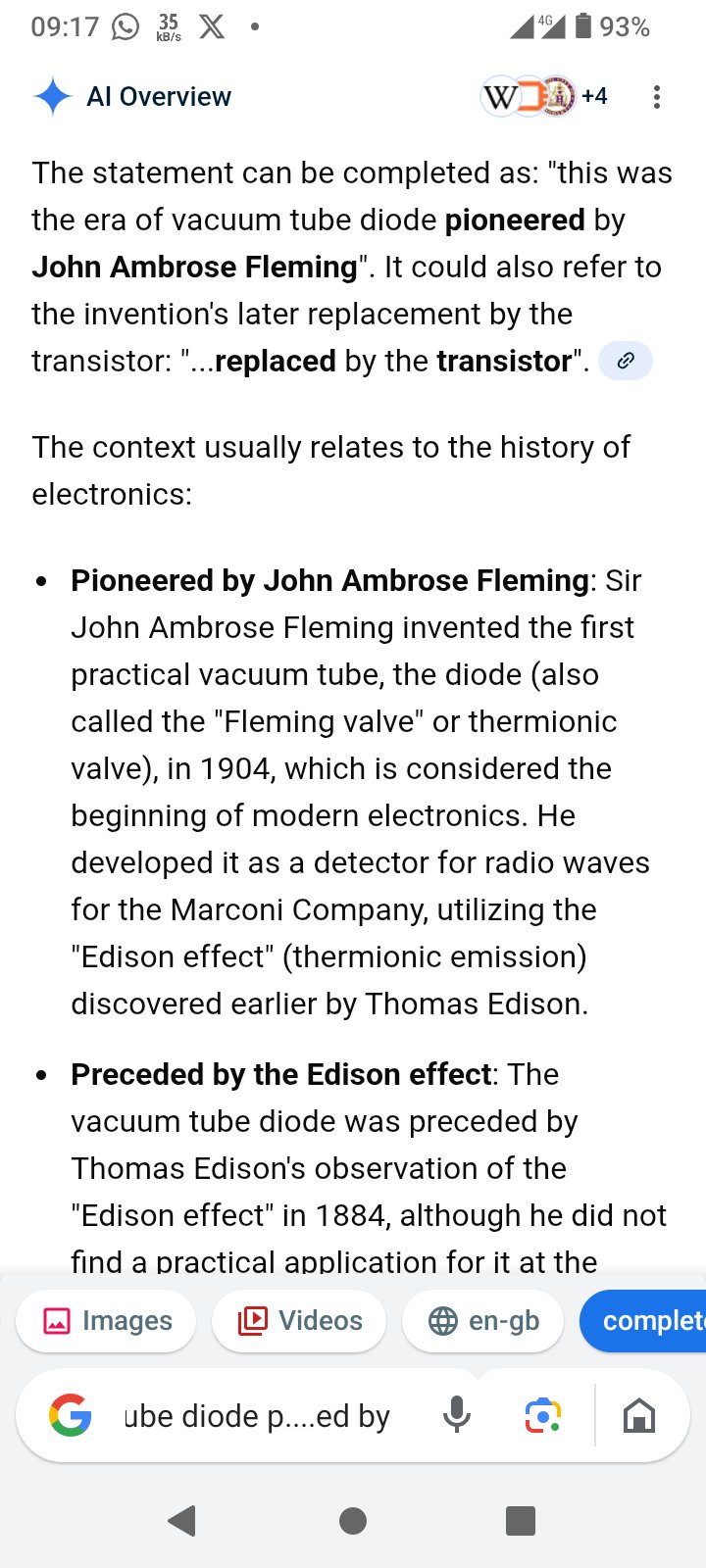The image size is (706, 1568).
Task: Go to the Google home screen icon
Action: [639, 1416]
